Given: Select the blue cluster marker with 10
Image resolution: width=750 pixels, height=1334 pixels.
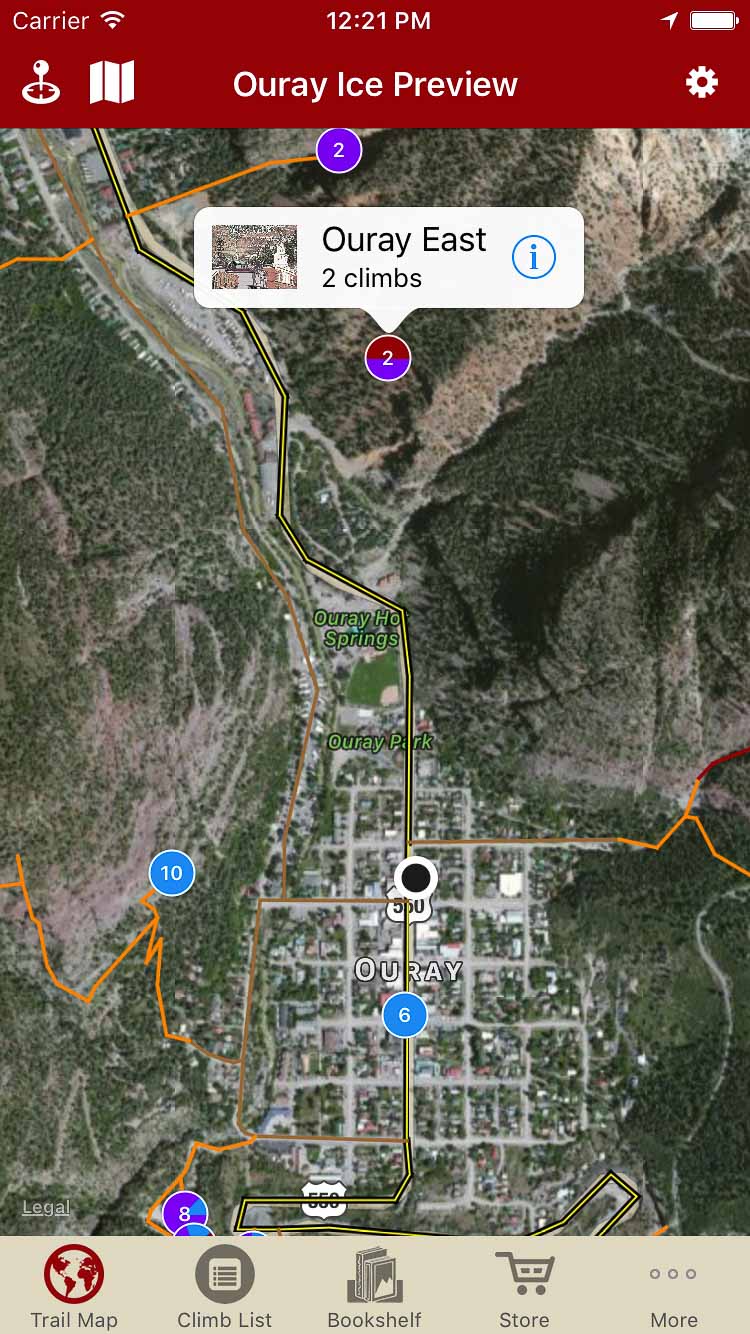Looking at the screenshot, I should (x=172, y=873).
